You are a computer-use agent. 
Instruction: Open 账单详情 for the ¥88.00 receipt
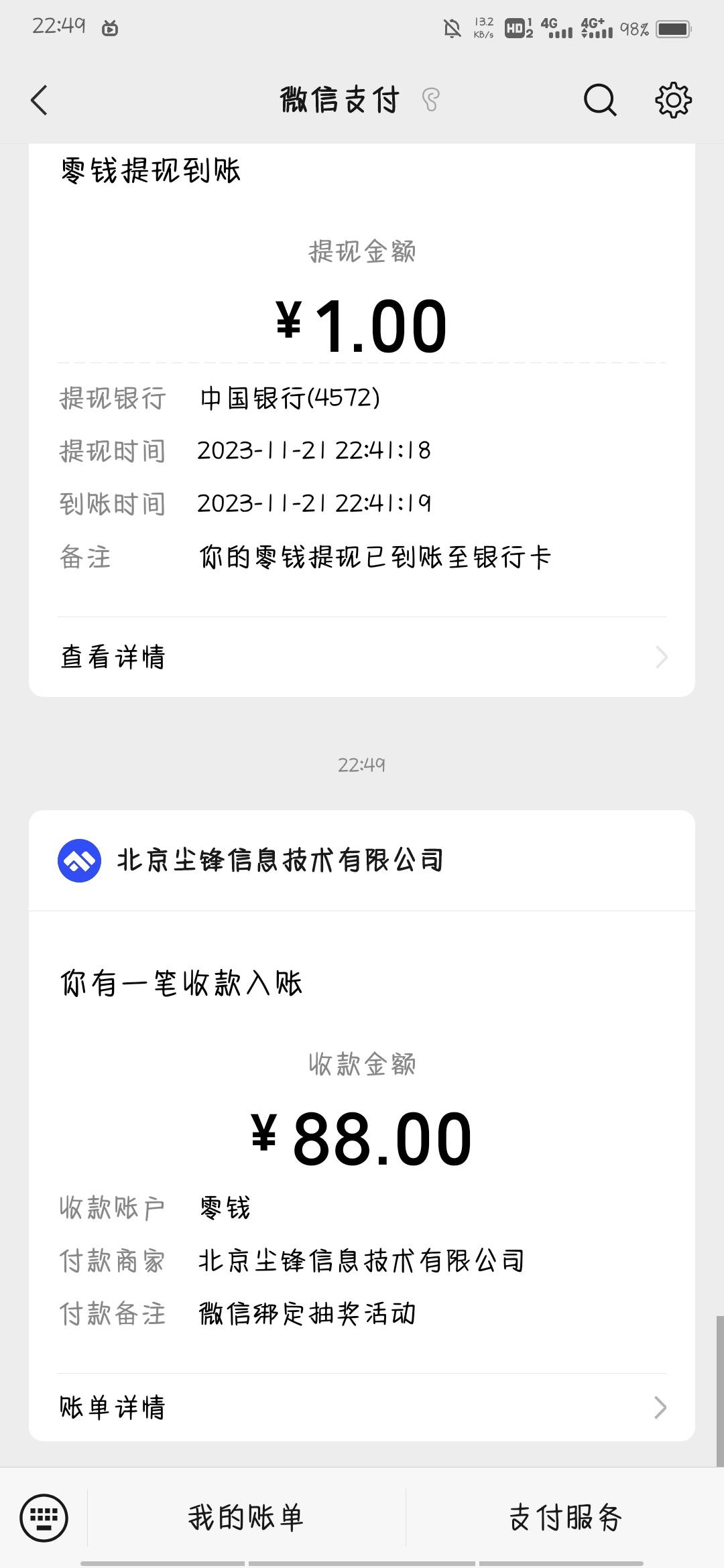point(362,1407)
